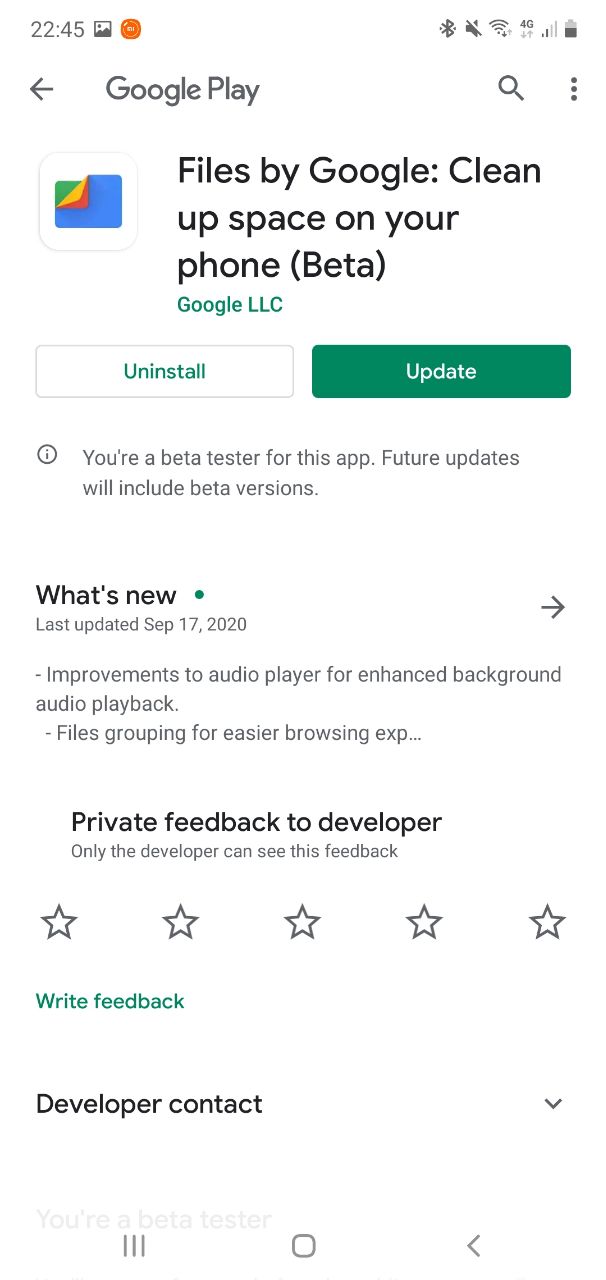Viewport: 606px width, 1280px height.
Task: Uninstall Files by Google
Action: (165, 371)
